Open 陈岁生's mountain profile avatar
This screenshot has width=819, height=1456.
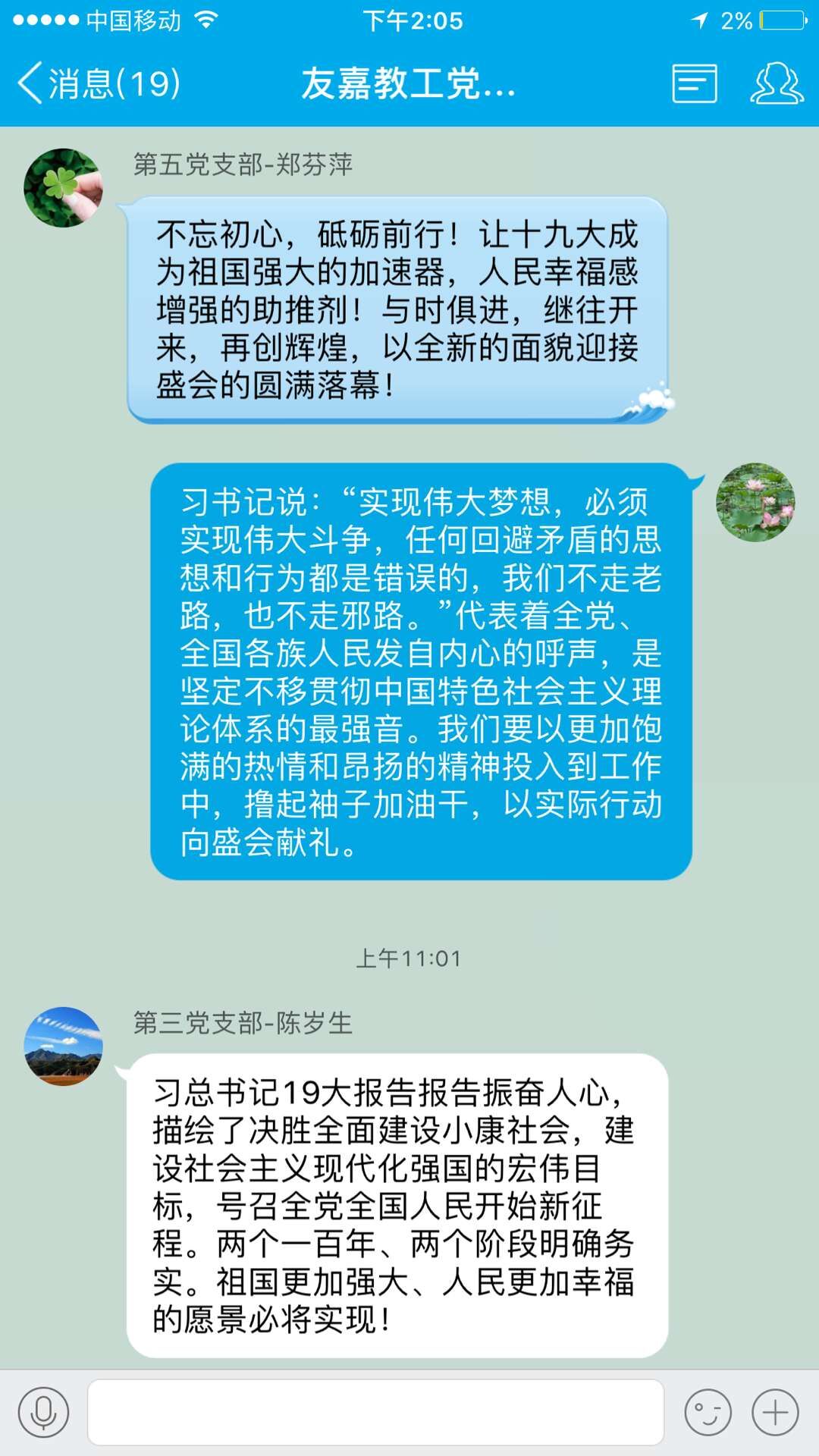click(63, 1046)
